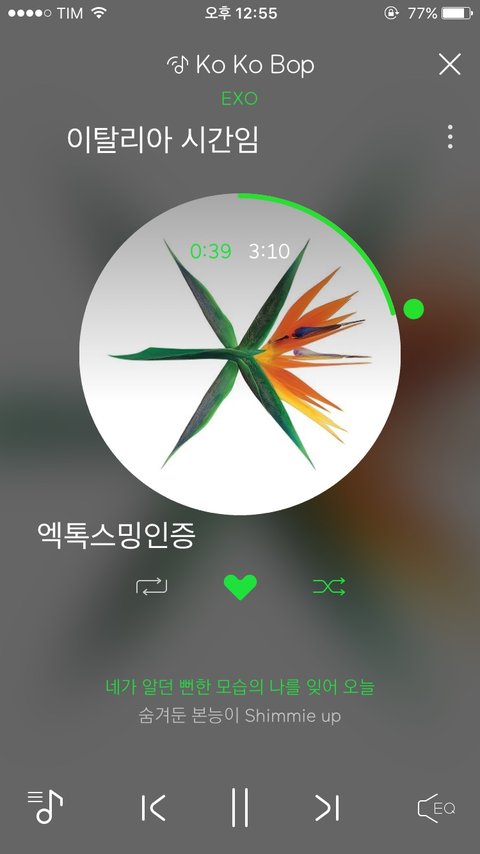Open the EXO artist page
Image resolution: width=480 pixels, height=854 pixels.
240,99
